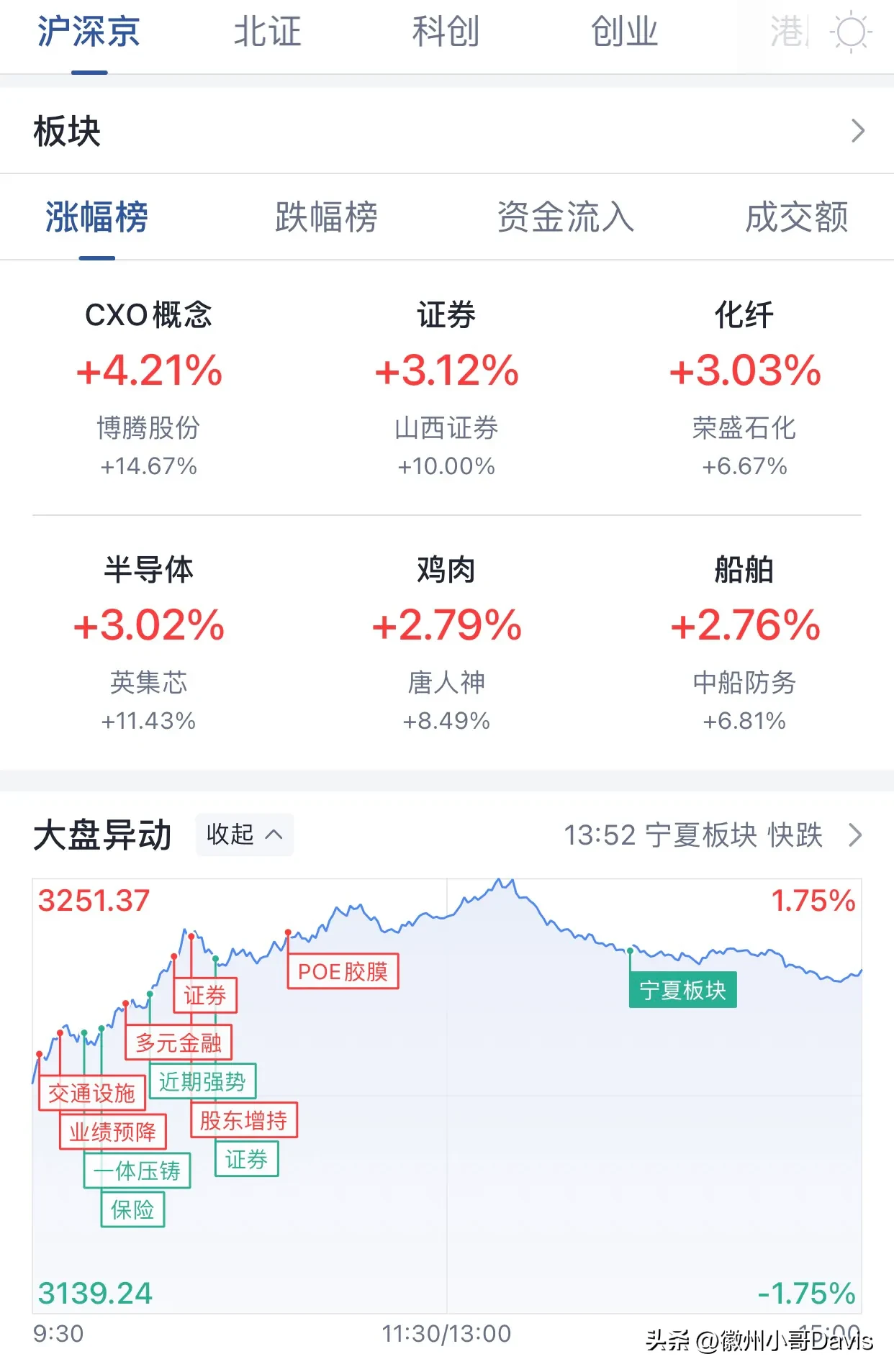Image resolution: width=894 pixels, height=1372 pixels.
Task: Toggle the sun-shaped brightness theme icon
Action: click(x=851, y=33)
